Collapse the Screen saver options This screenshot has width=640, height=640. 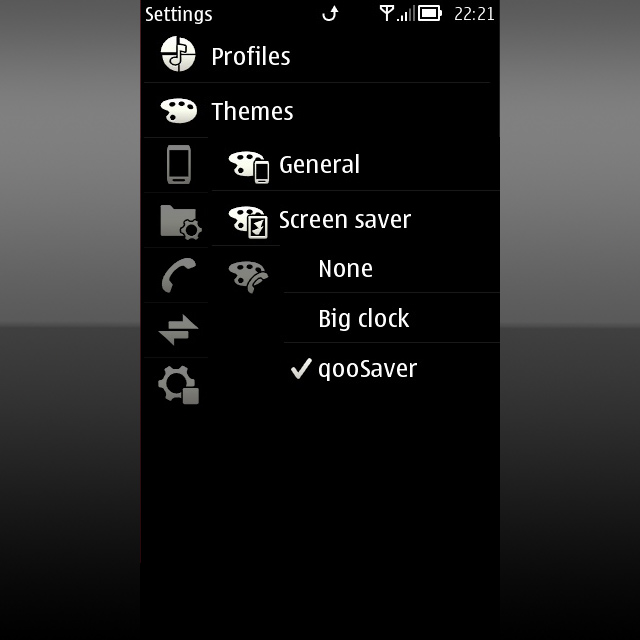pos(344,220)
